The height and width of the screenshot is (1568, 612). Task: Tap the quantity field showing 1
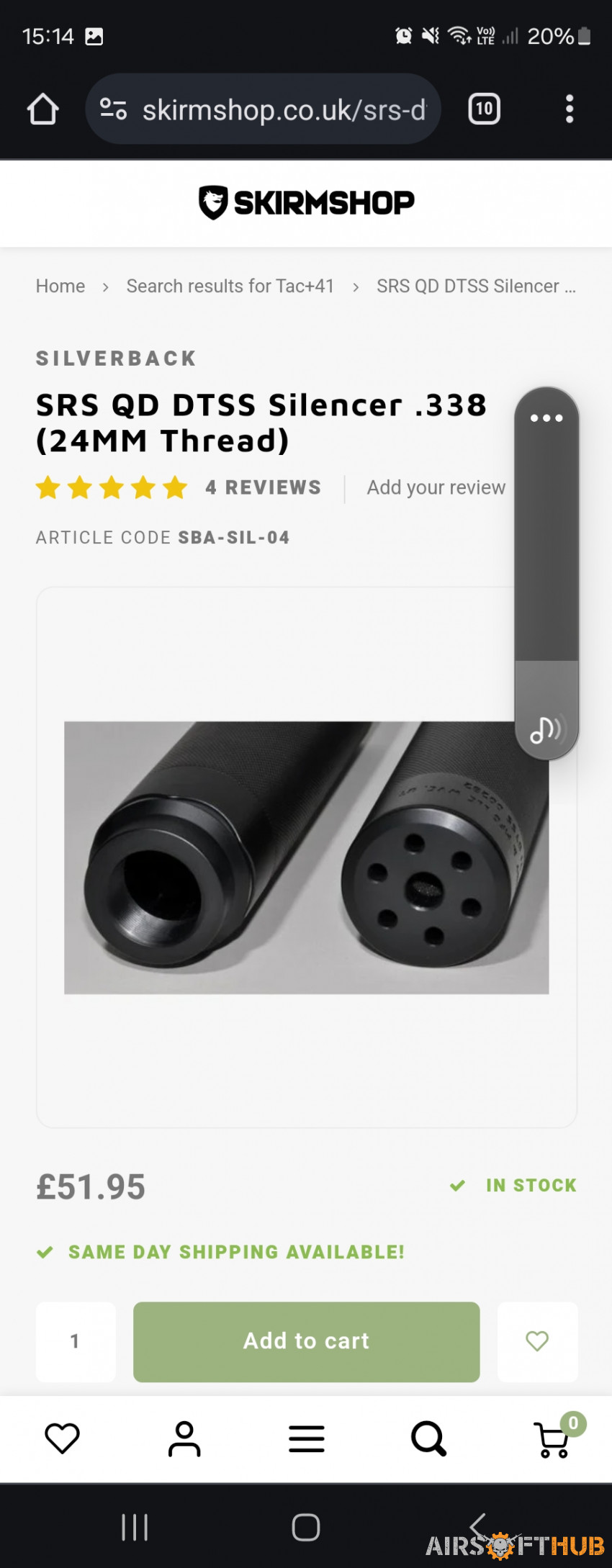[x=76, y=1341]
